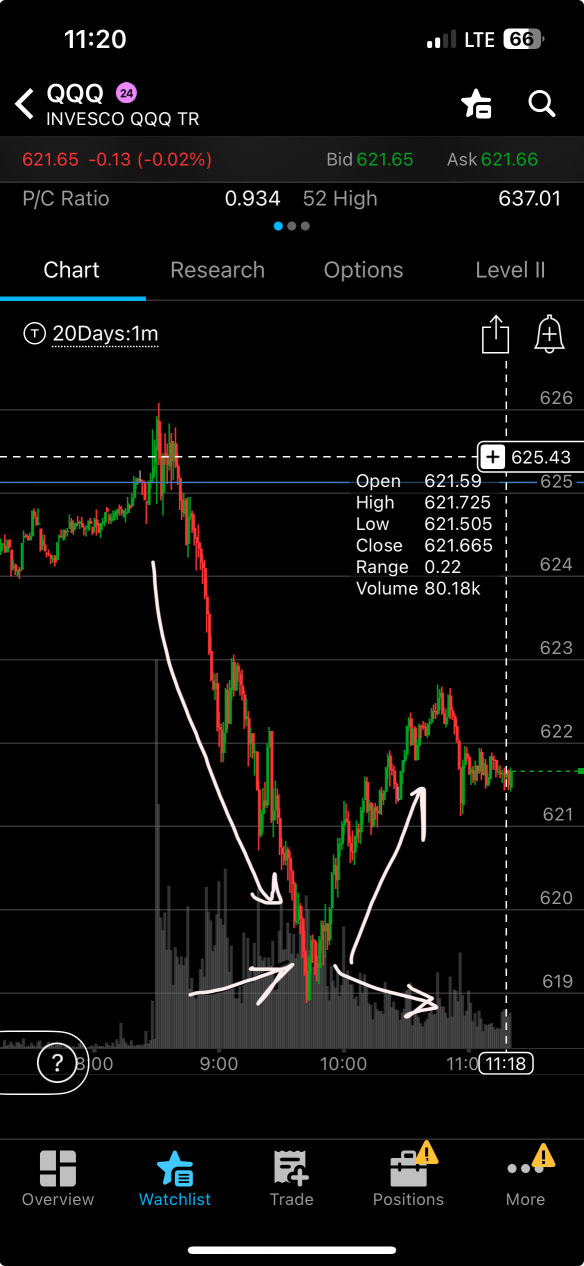Switch to the Research tab
Screen dimensions: 584x1266
(x=217, y=270)
